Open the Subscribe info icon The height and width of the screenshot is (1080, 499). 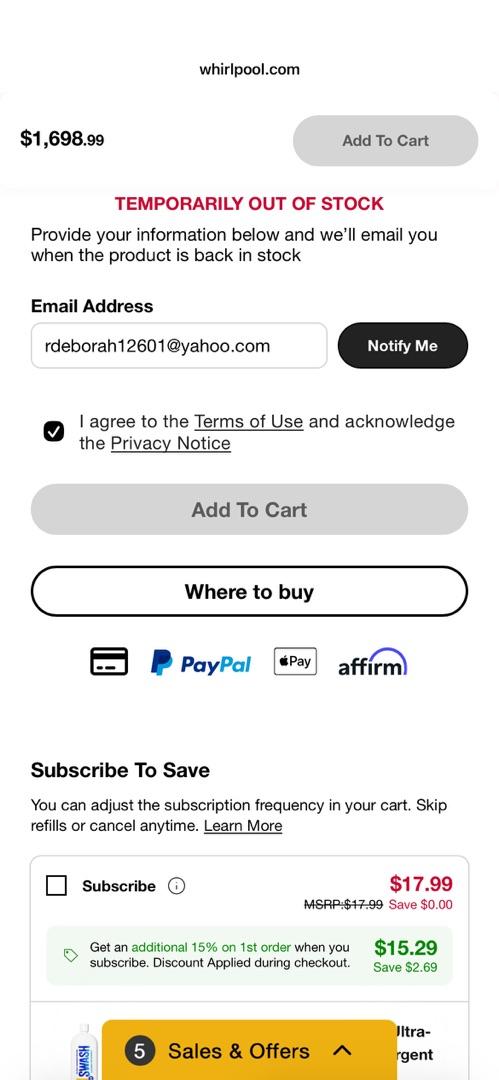point(176,886)
